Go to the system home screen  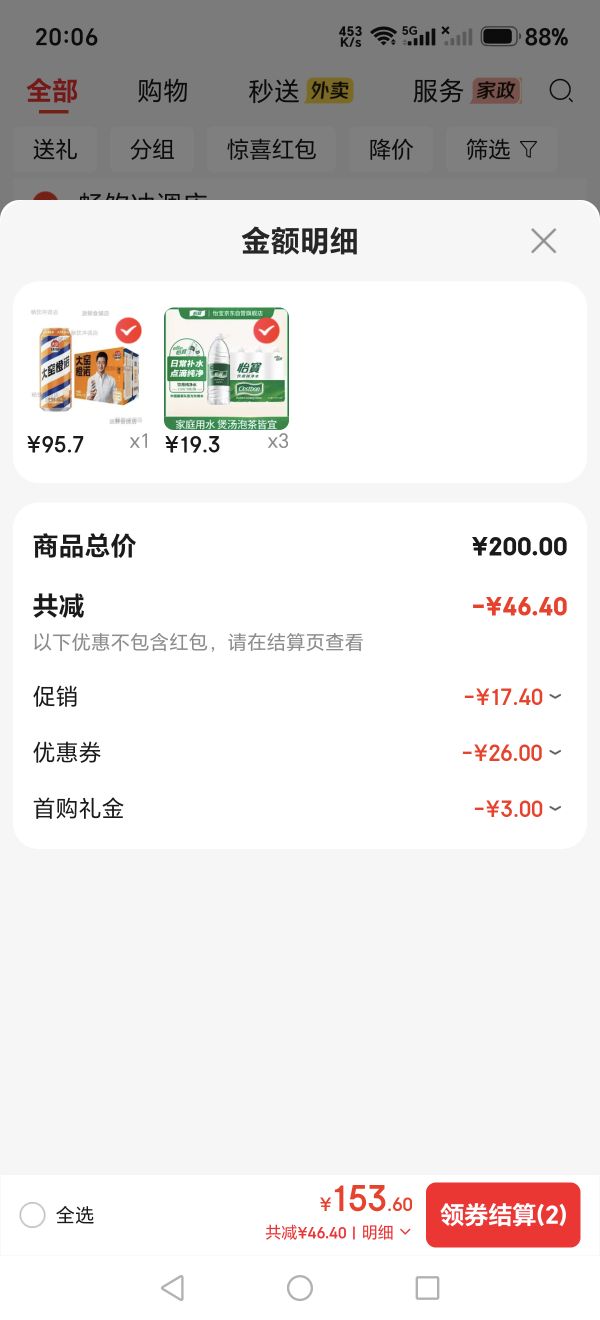pos(300,1288)
